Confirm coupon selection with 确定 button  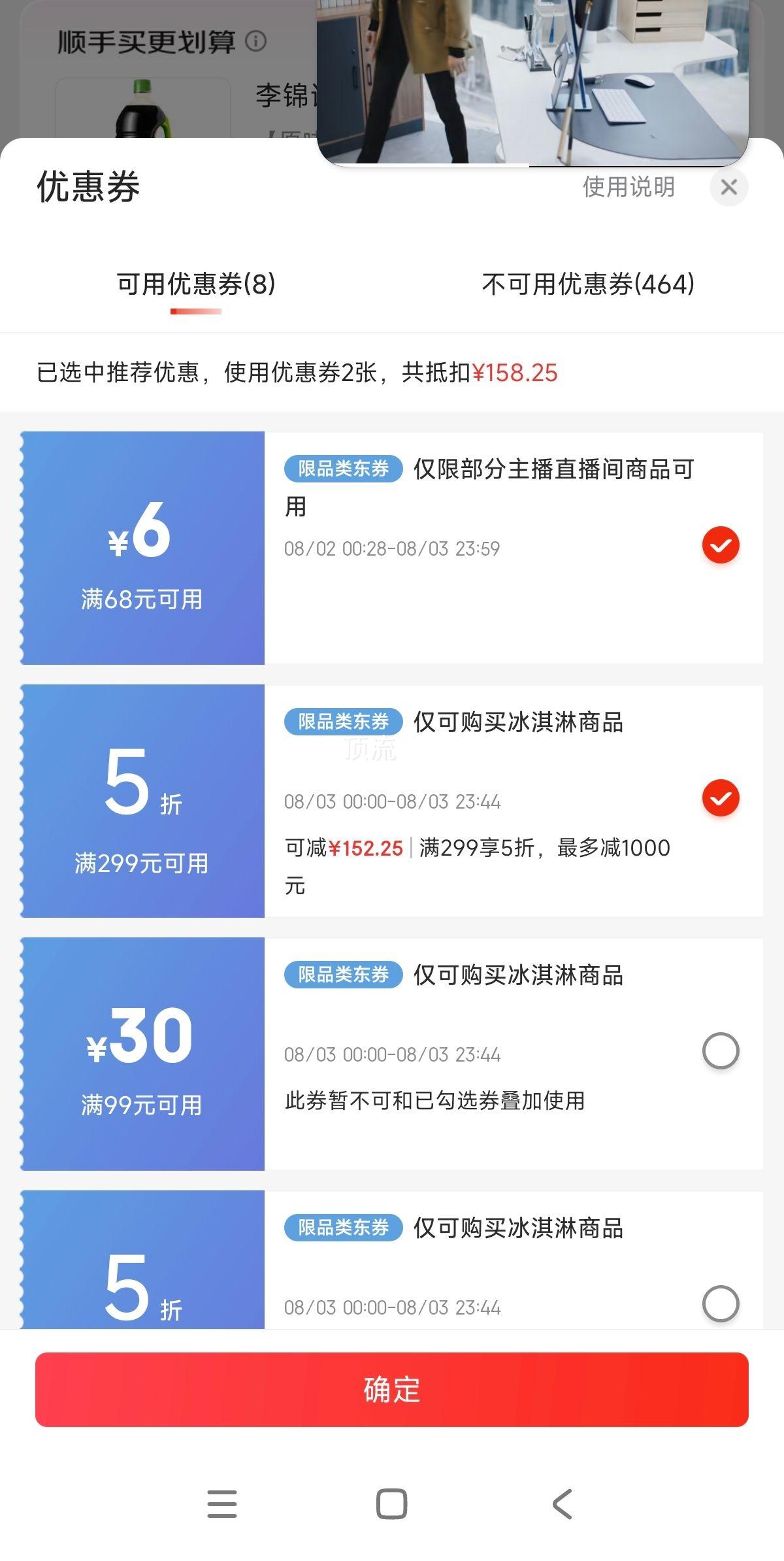392,1390
